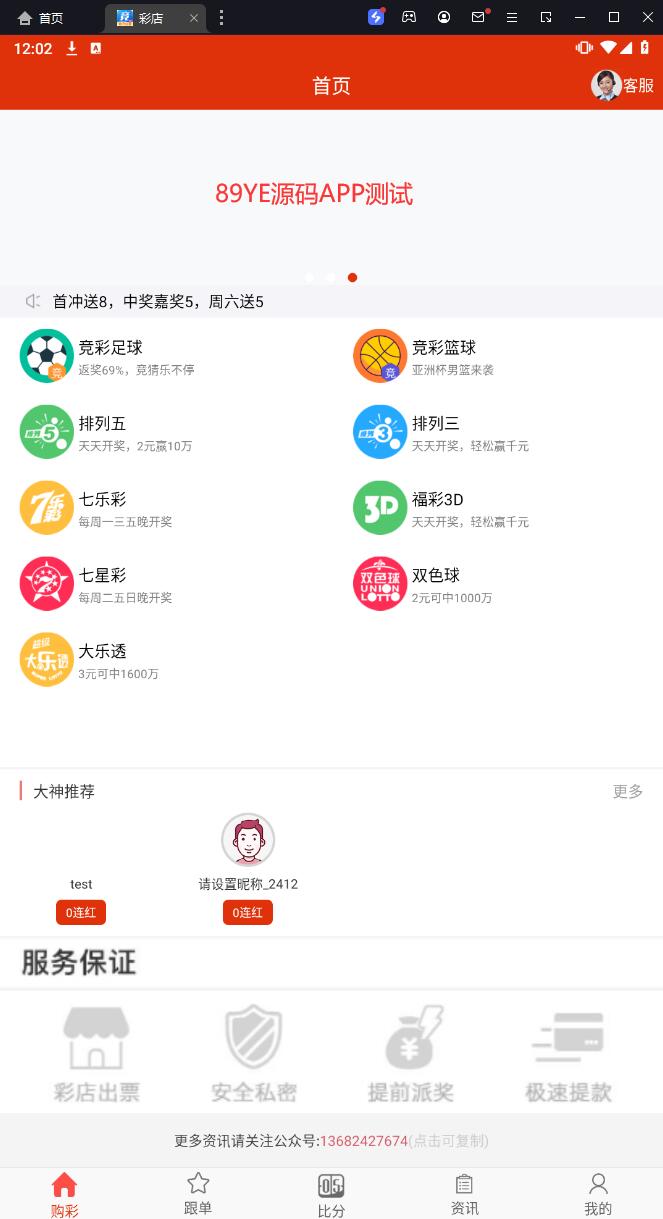
Task: Switch to 资讯 tab
Action: point(464,1194)
